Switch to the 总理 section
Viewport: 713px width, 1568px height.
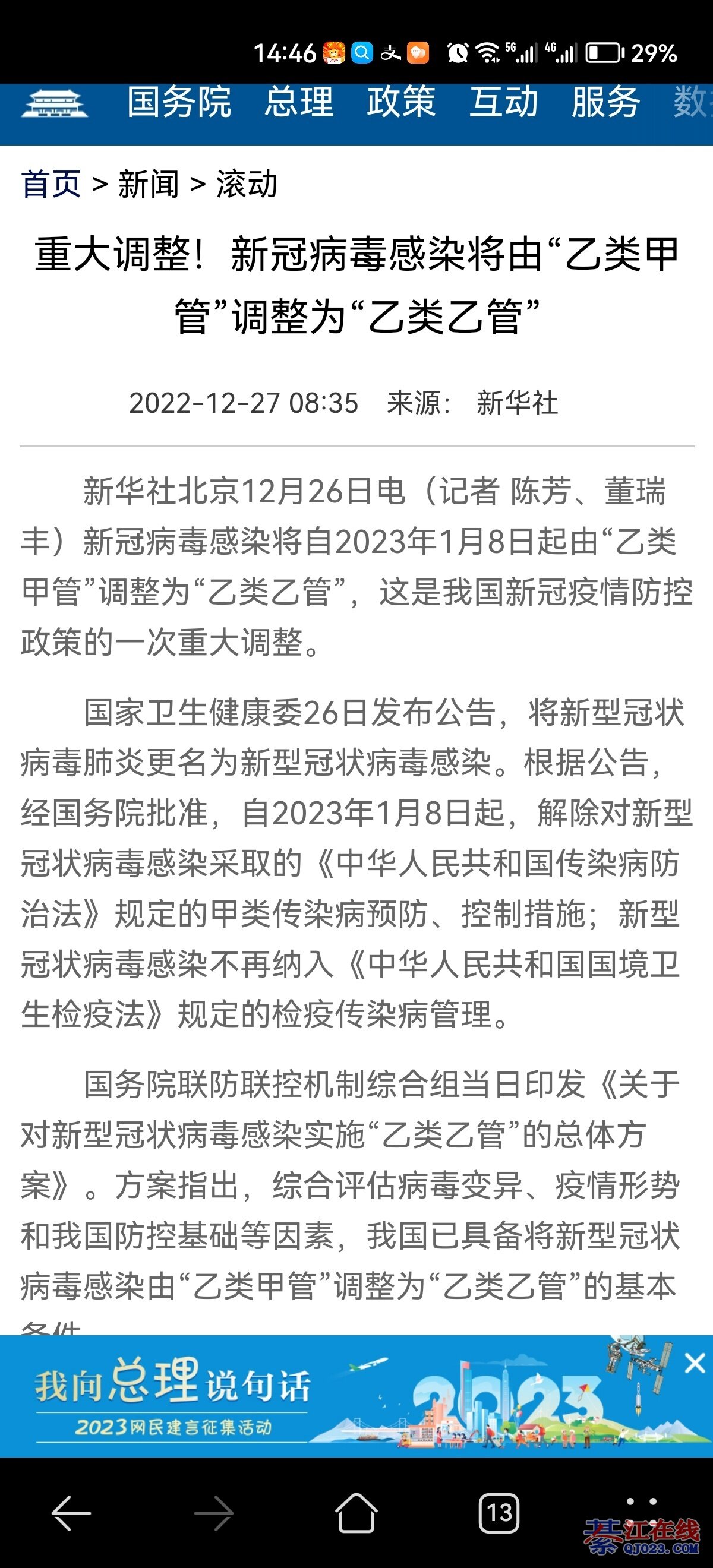point(299,102)
